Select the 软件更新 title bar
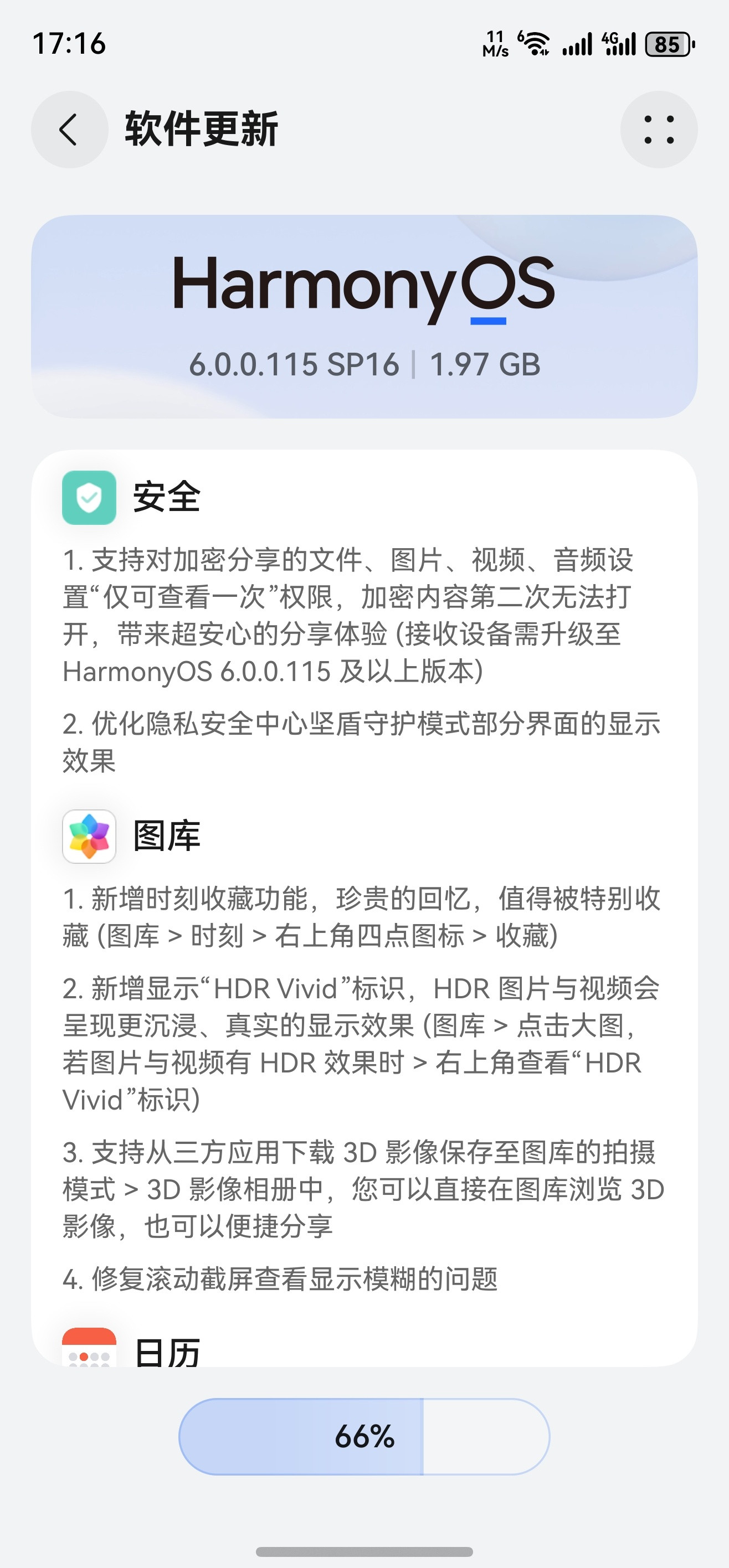Image resolution: width=729 pixels, height=1568 pixels. [x=202, y=128]
